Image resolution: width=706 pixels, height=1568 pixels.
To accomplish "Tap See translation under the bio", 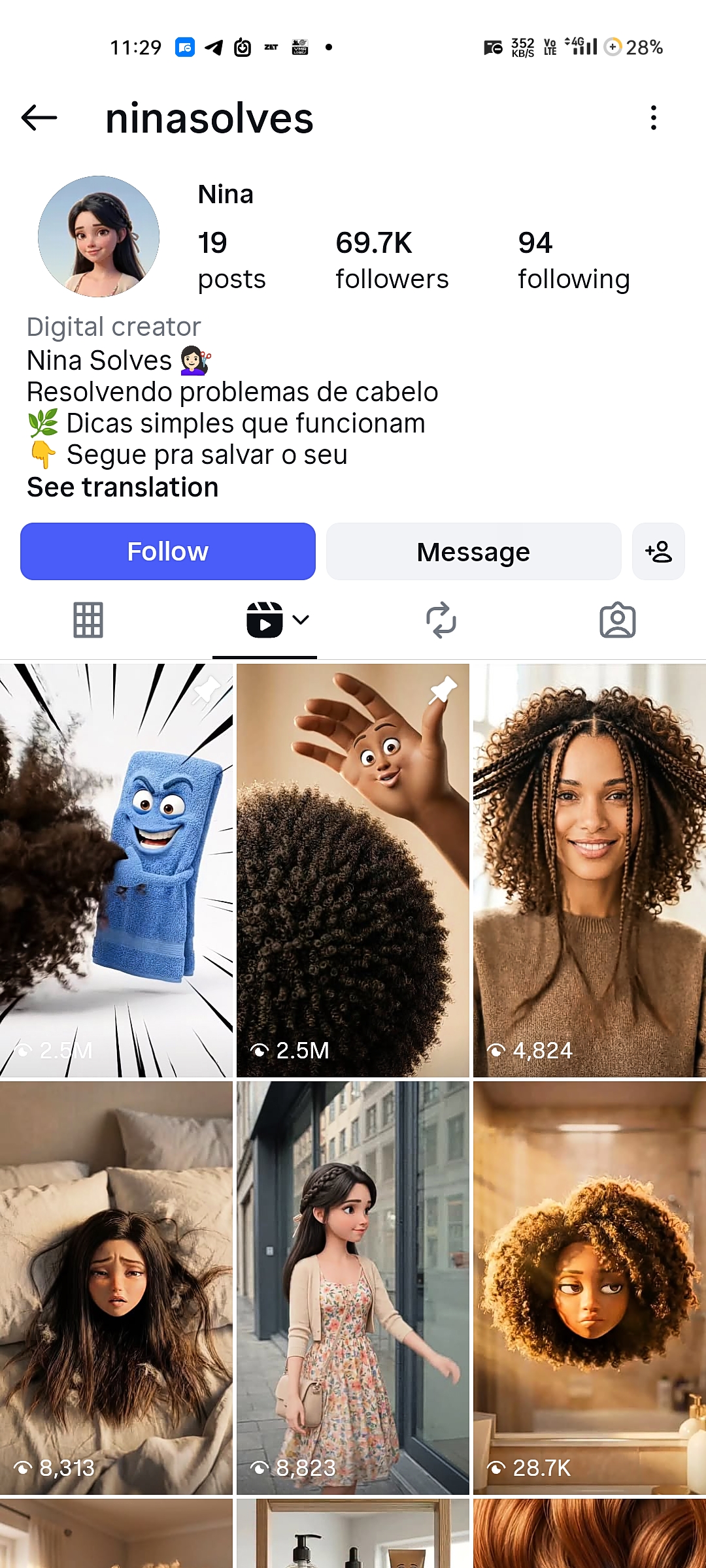I will pyautogui.click(x=122, y=487).
